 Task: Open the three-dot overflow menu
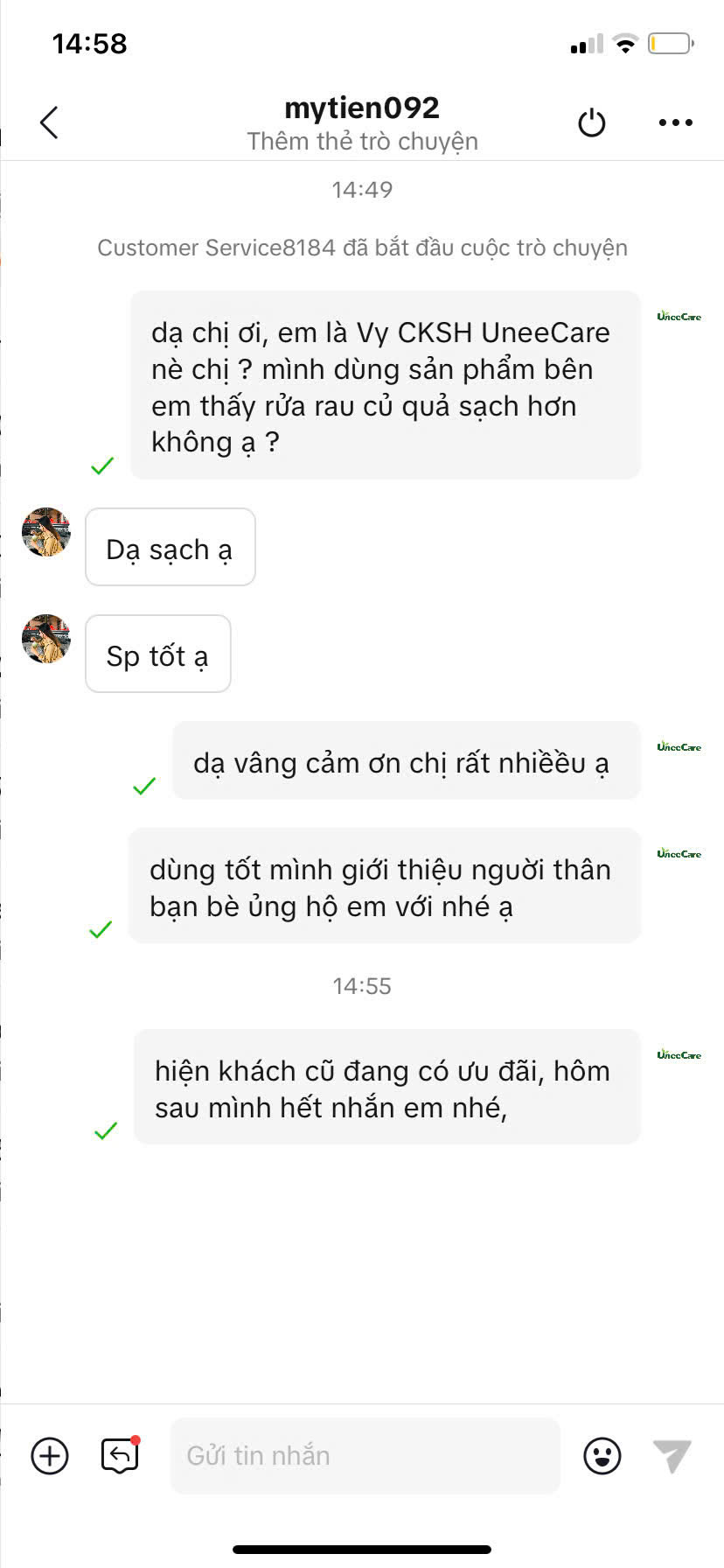pyautogui.click(x=675, y=122)
